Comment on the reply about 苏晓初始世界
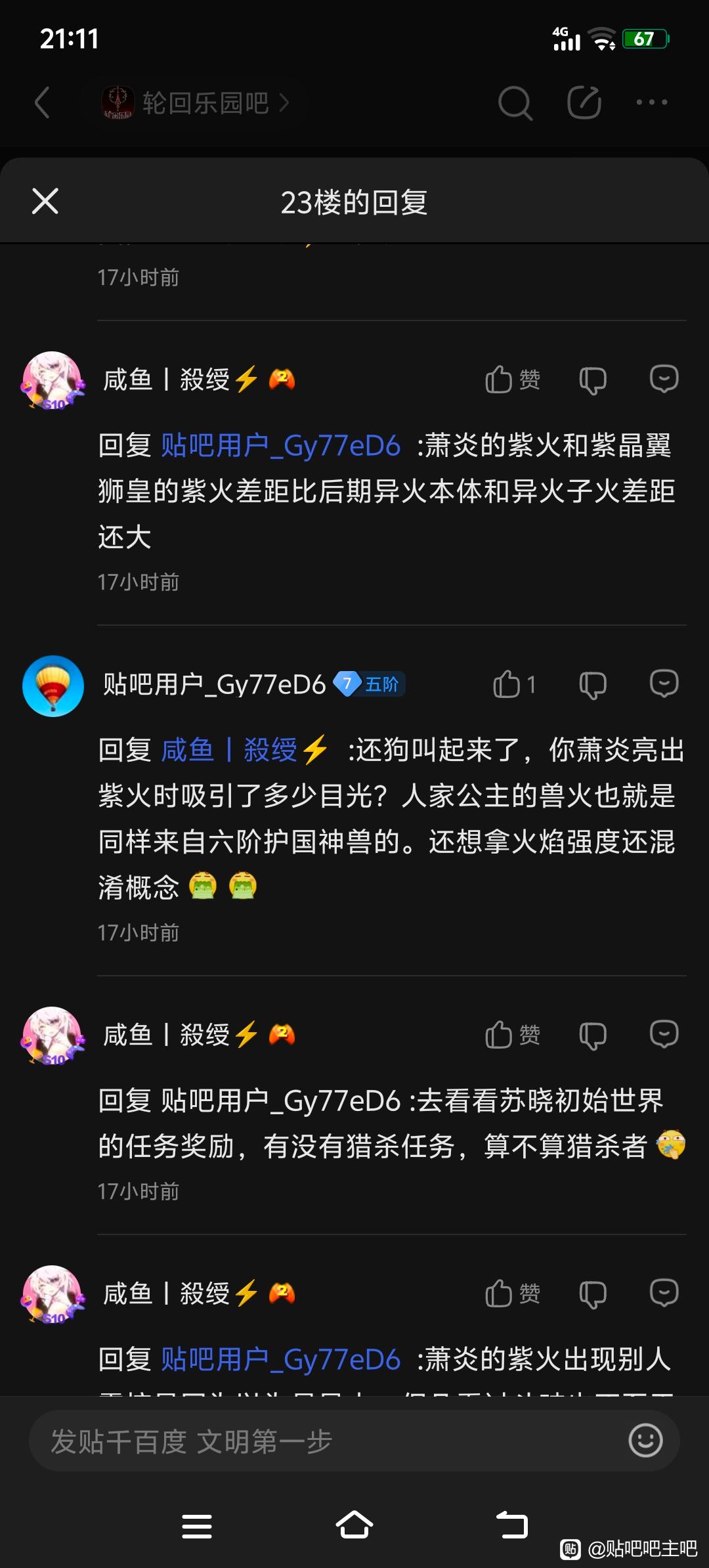The width and height of the screenshot is (709, 1568). click(664, 1034)
